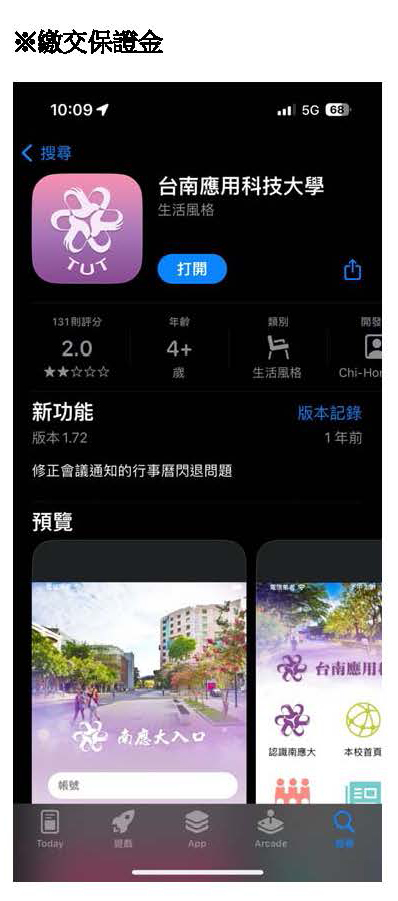The image size is (398, 901).
Task: Open the 131則評分 ratings section
Action: [x=77, y=348]
